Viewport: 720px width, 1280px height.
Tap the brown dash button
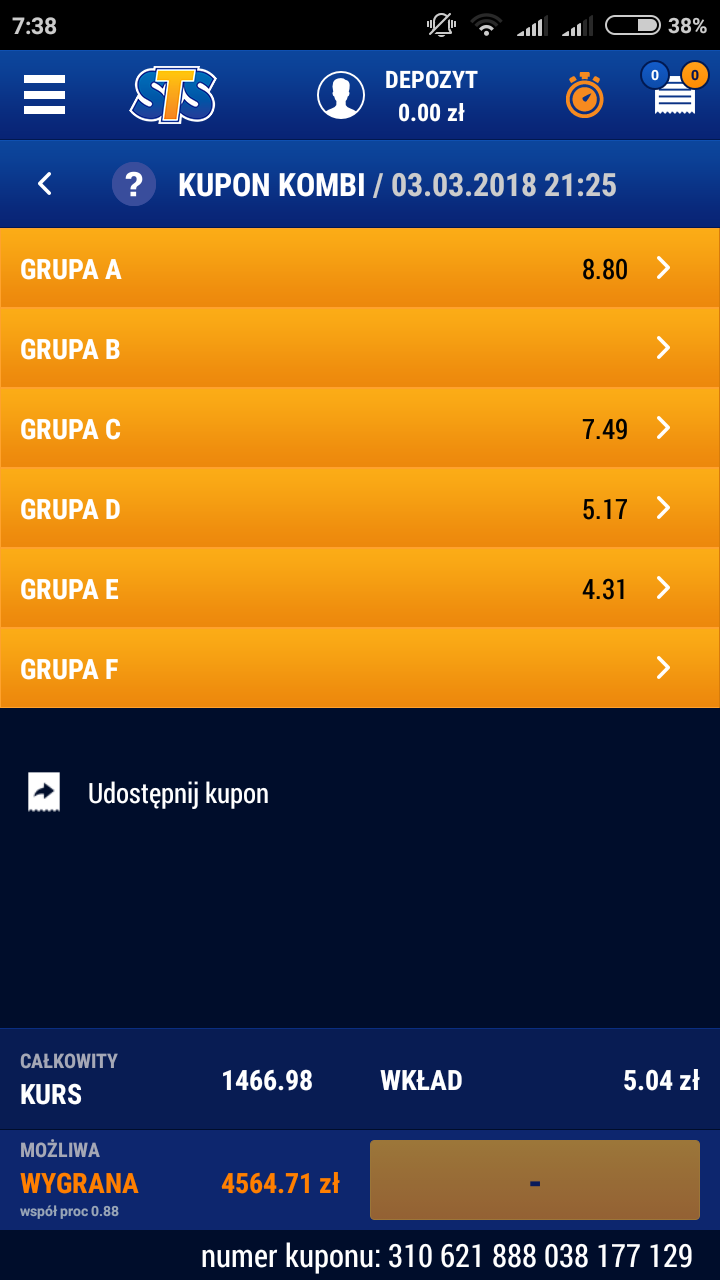pos(535,1180)
